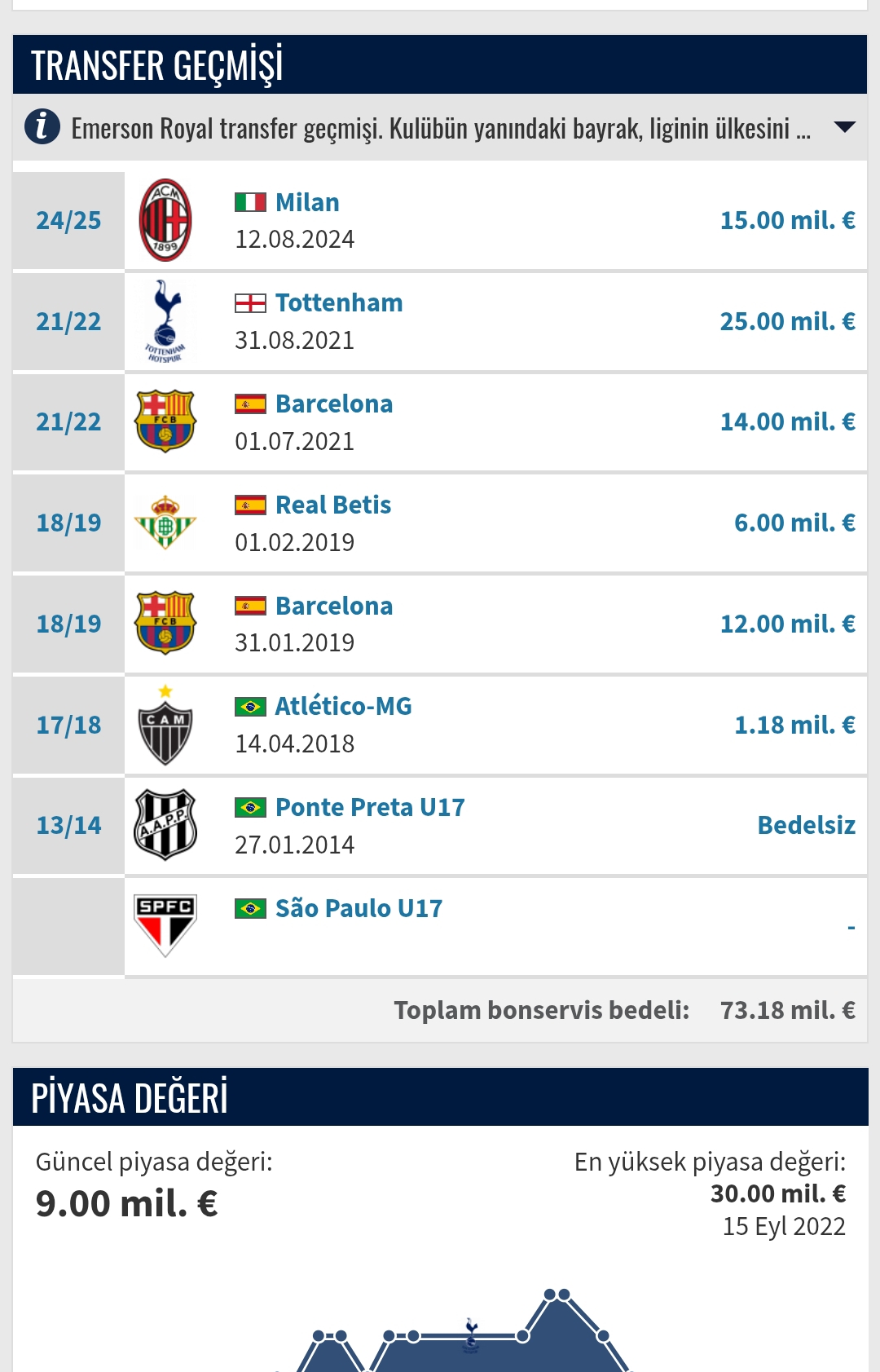Viewport: 880px width, 1372px height.
Task: View the Bedelsiz Ponte Preta transfer details
Action: pyautogui.click(x=806, y=826)
